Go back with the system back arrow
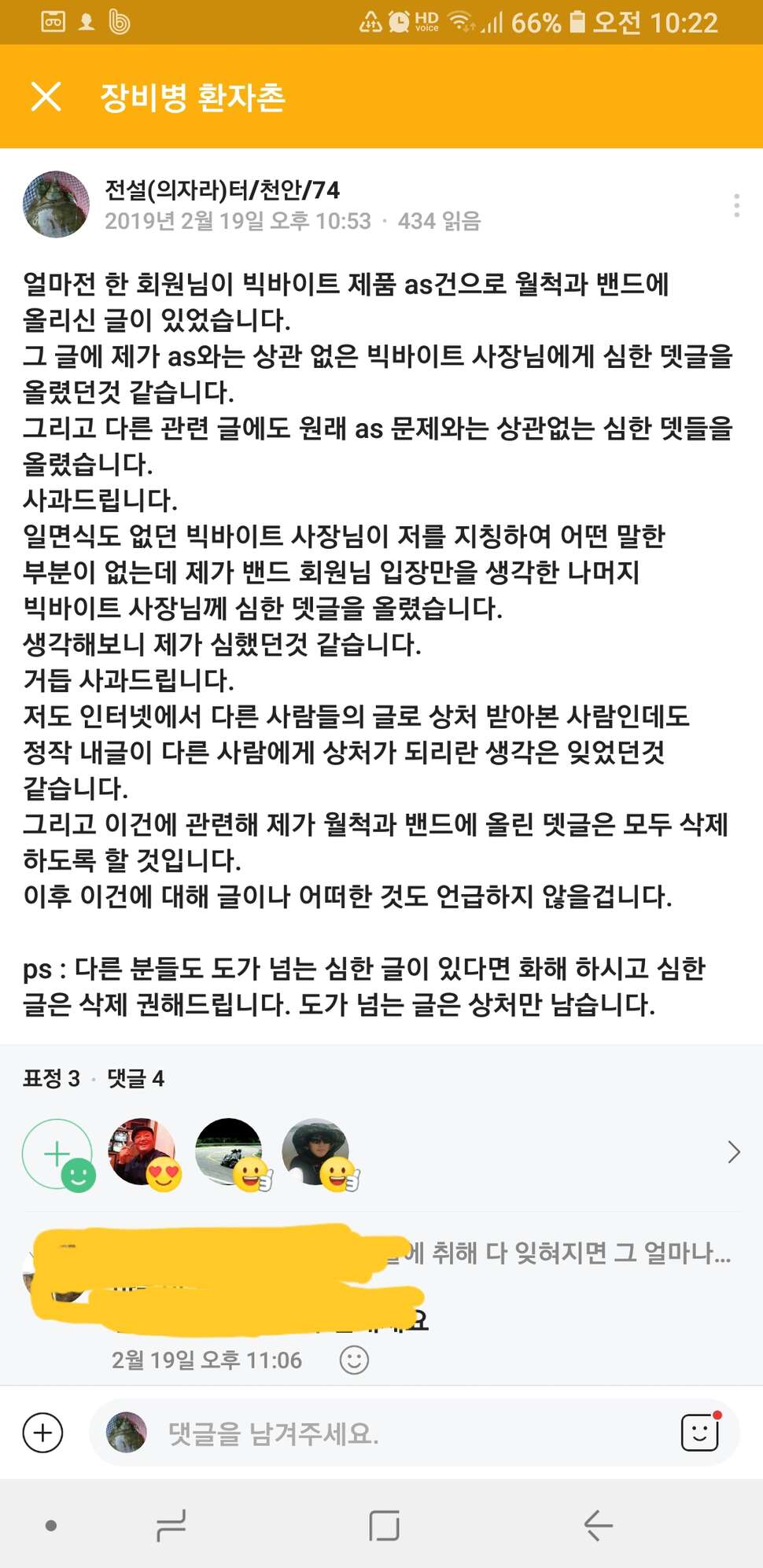The height and width of the screenshot is (1568, 763). tap(598, 1526)
